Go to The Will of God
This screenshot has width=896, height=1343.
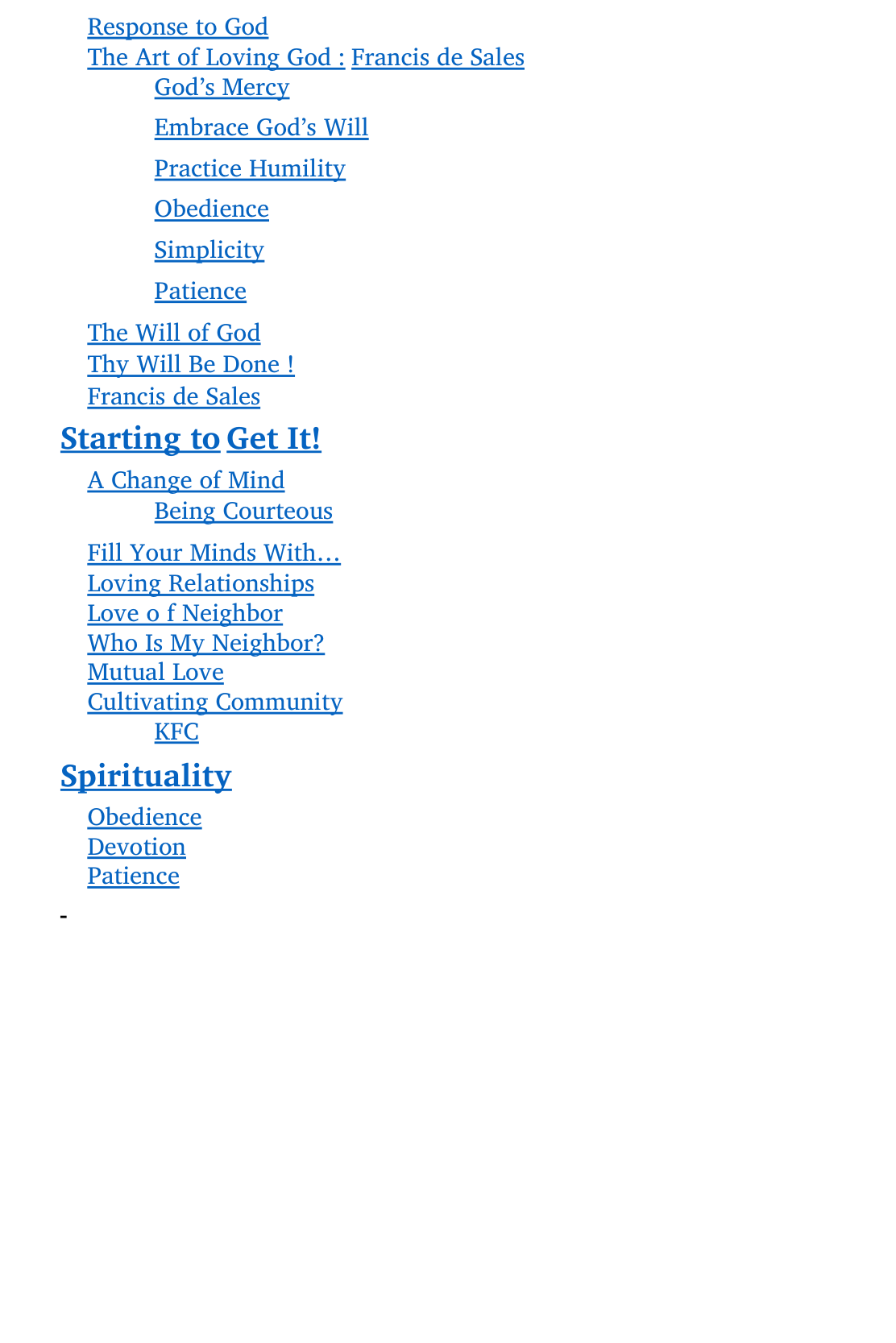click(173, 333)
